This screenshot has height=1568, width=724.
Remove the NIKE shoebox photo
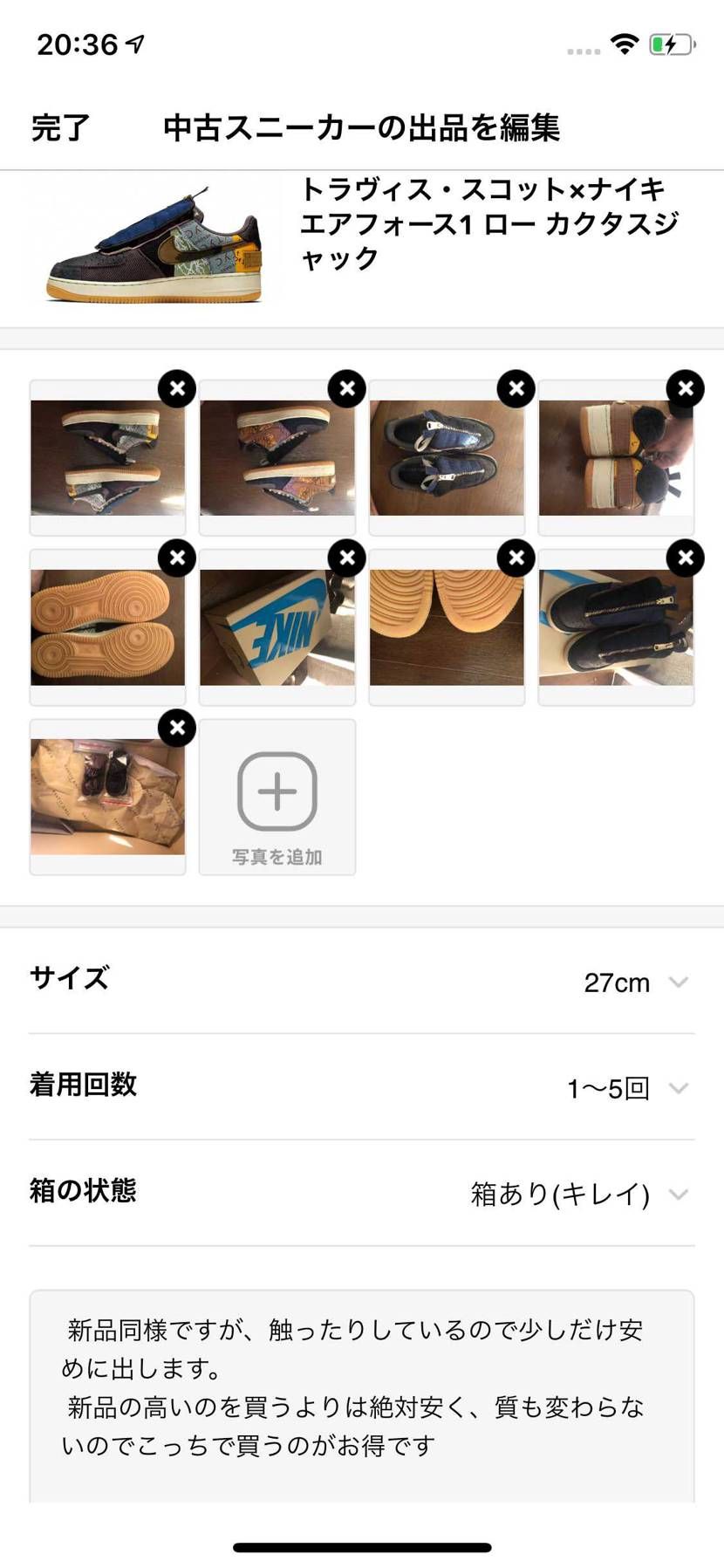tap(346, 558)
